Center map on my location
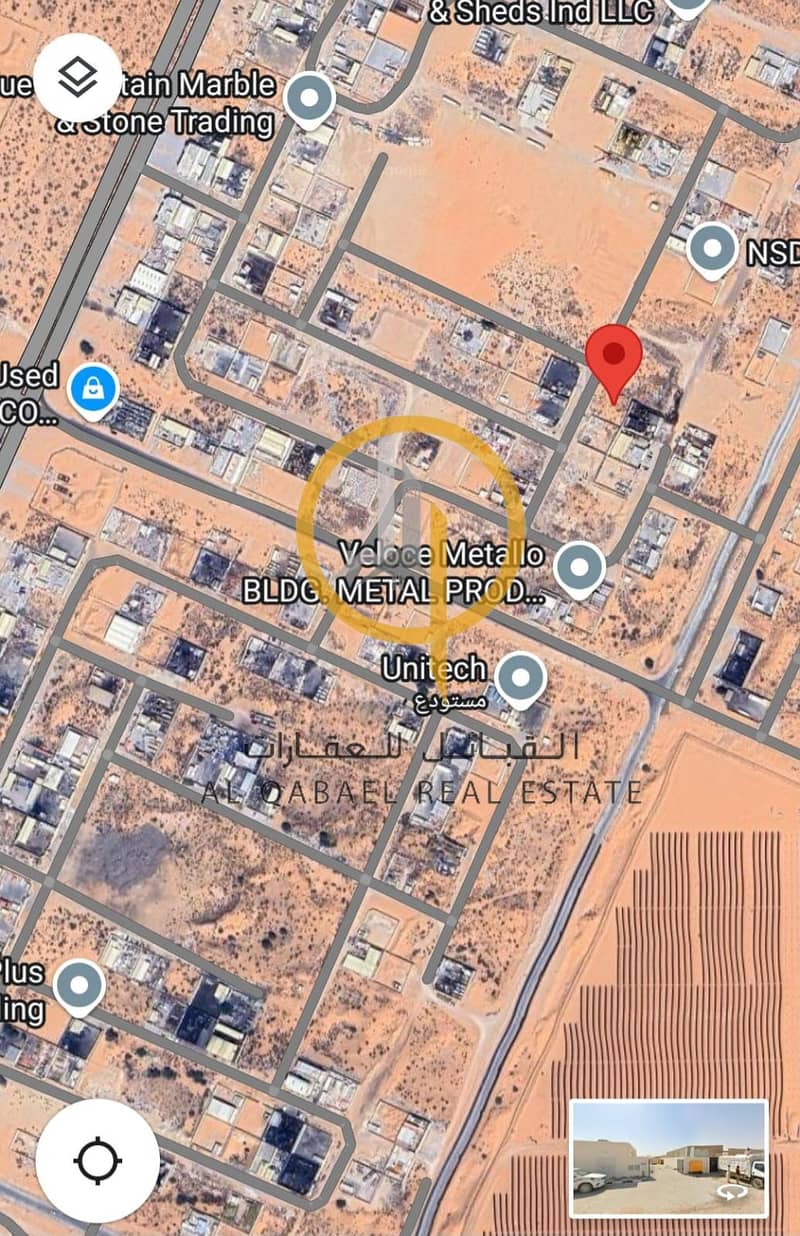Viewport: 800px width, 1236px height. [98, 1160]
